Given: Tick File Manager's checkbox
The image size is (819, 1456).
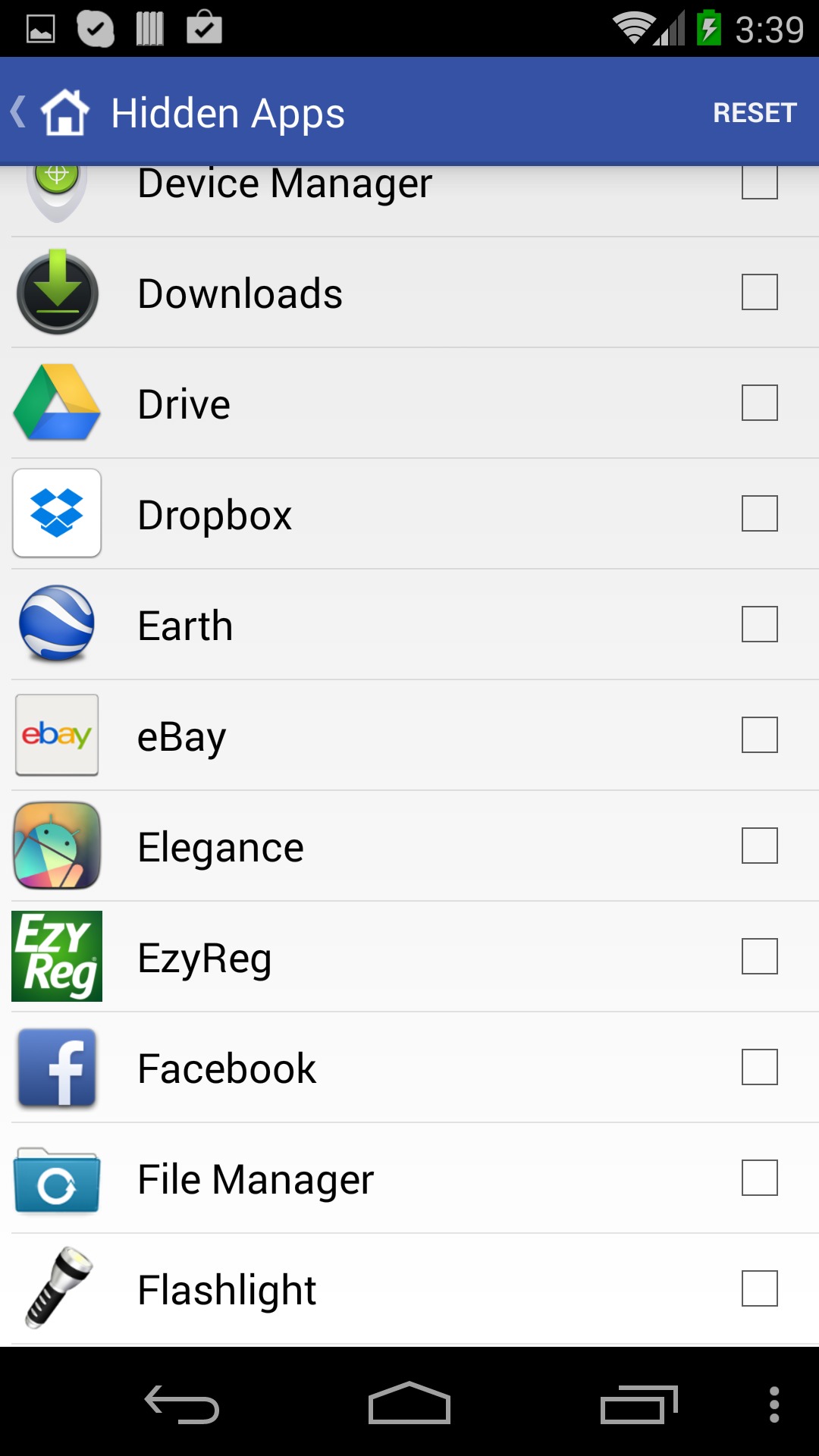Looking at the screenshot, I should tap(759, 1178).
